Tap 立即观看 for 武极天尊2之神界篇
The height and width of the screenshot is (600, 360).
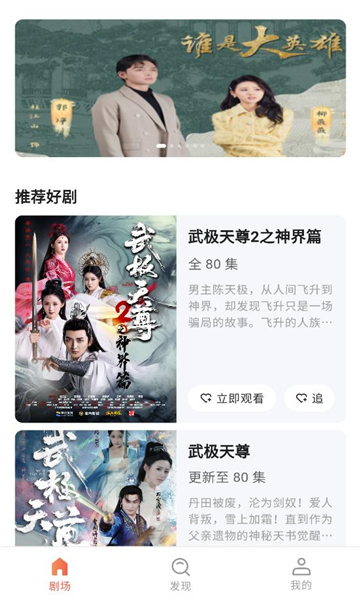pyautogui.click(x=232, y=398)
